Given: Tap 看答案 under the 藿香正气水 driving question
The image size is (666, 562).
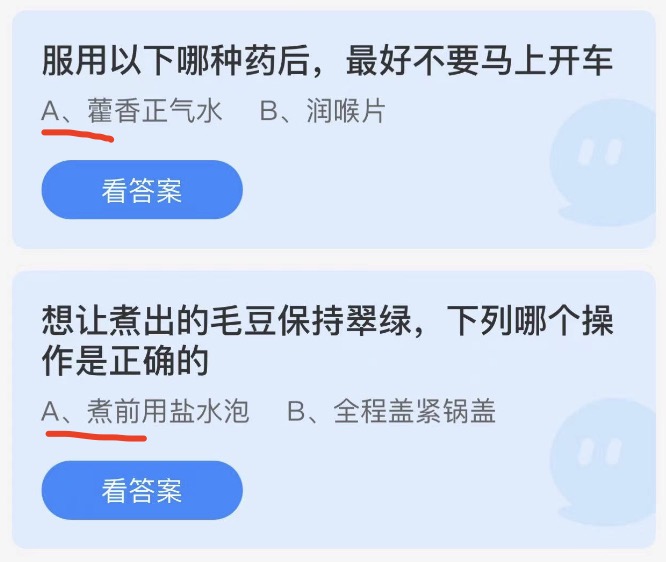Looking at the screenshot, I should [x=142, y=190].
